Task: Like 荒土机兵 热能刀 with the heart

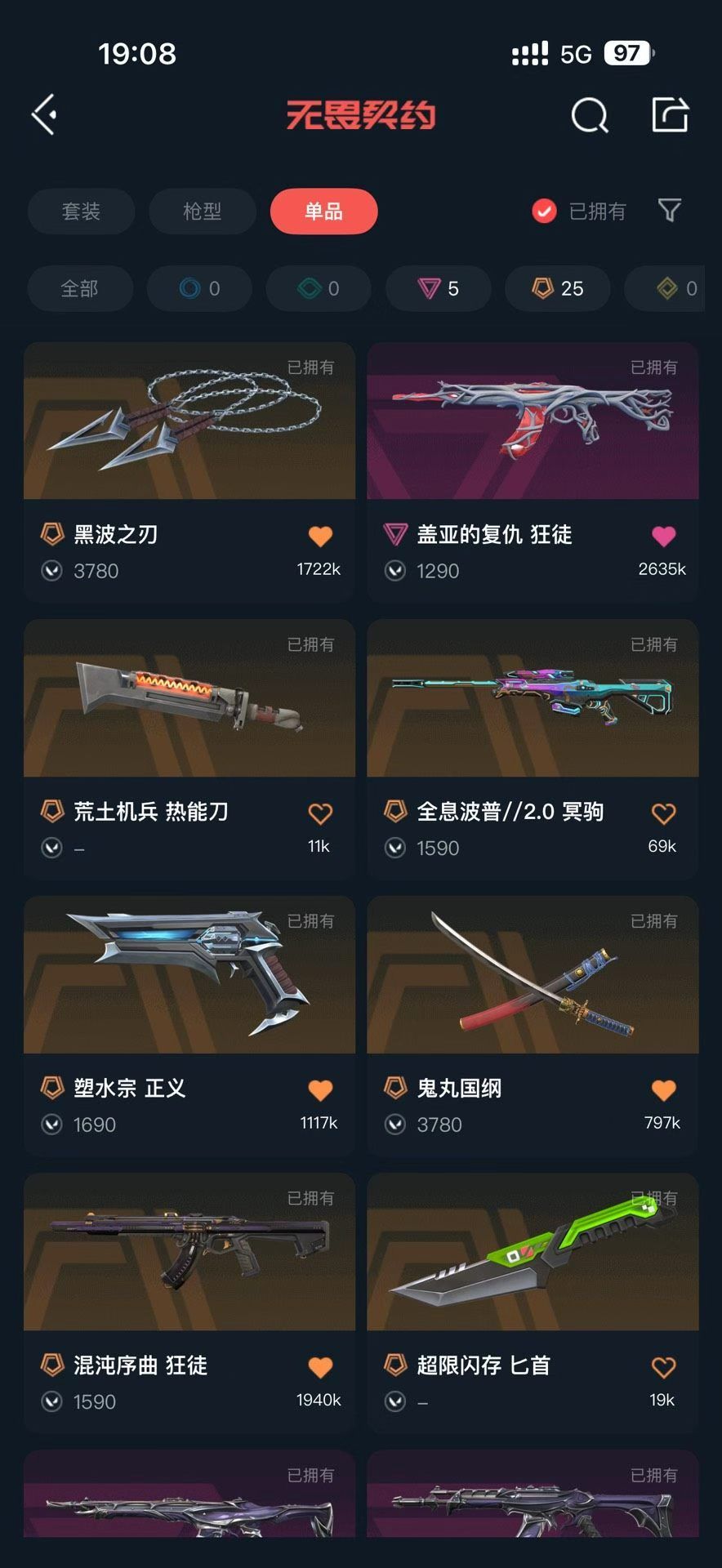Action: point(320,813)
